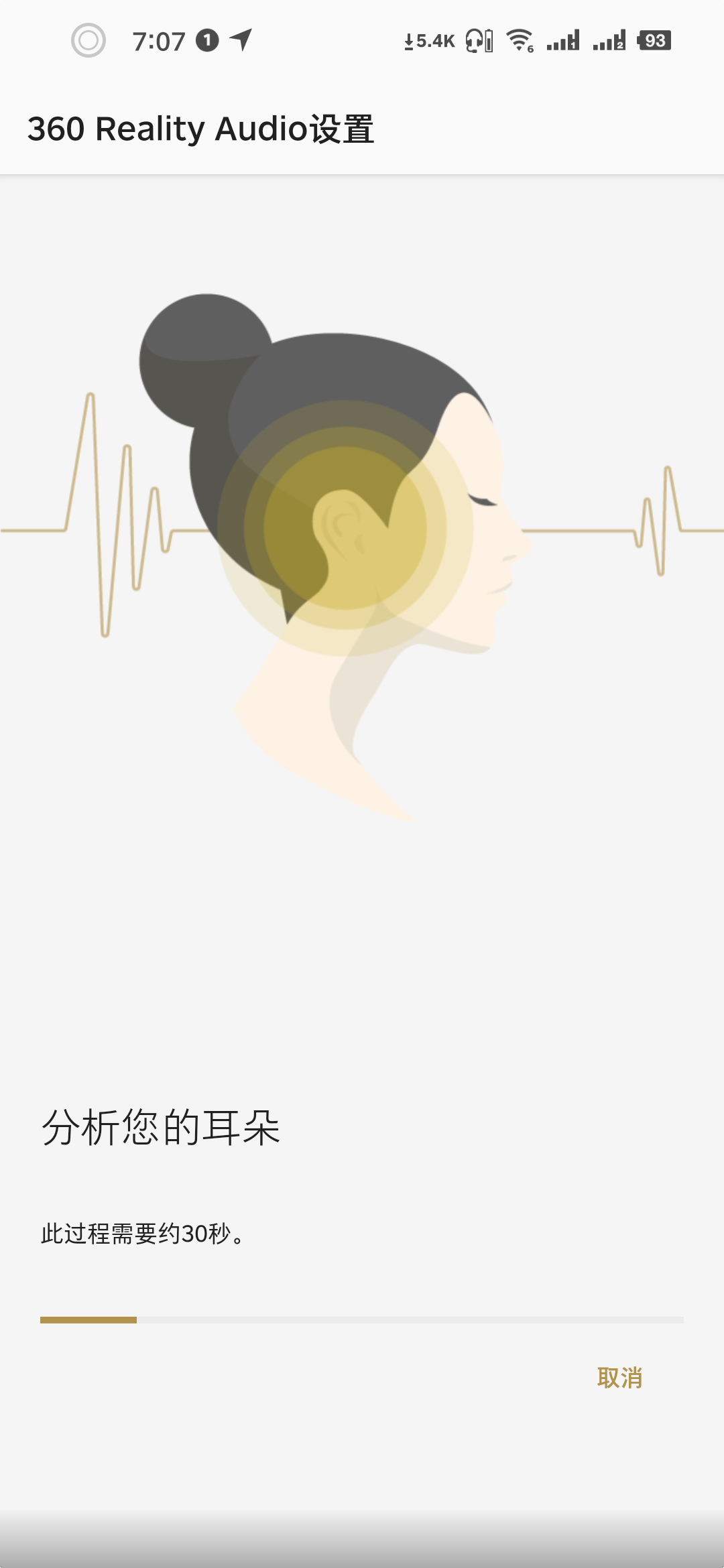
Task: Cancel the ear analysis with 取消
Action: 620,1378
